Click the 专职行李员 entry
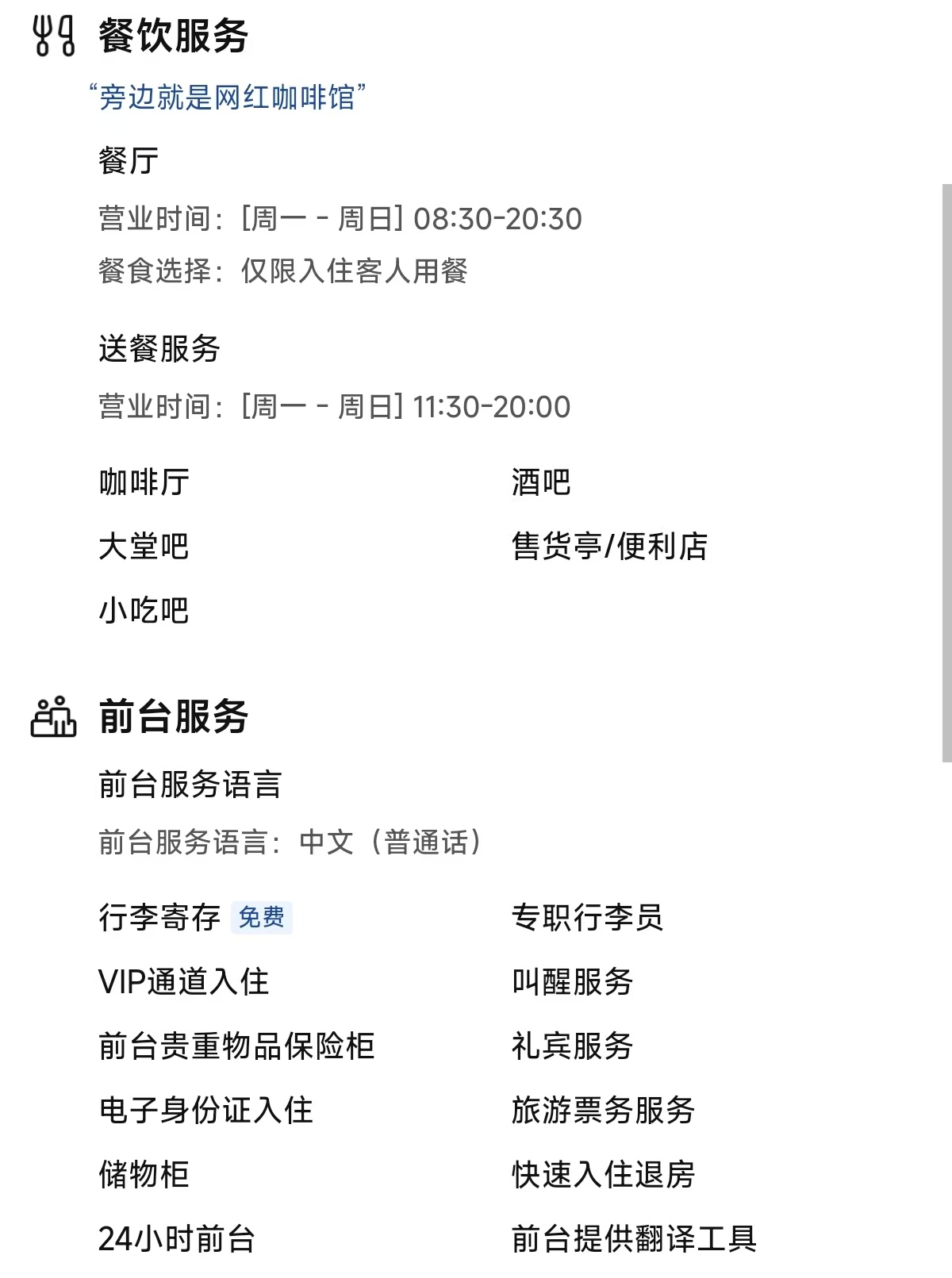The width and height of the screenshot is (952, 1278). 589,918
